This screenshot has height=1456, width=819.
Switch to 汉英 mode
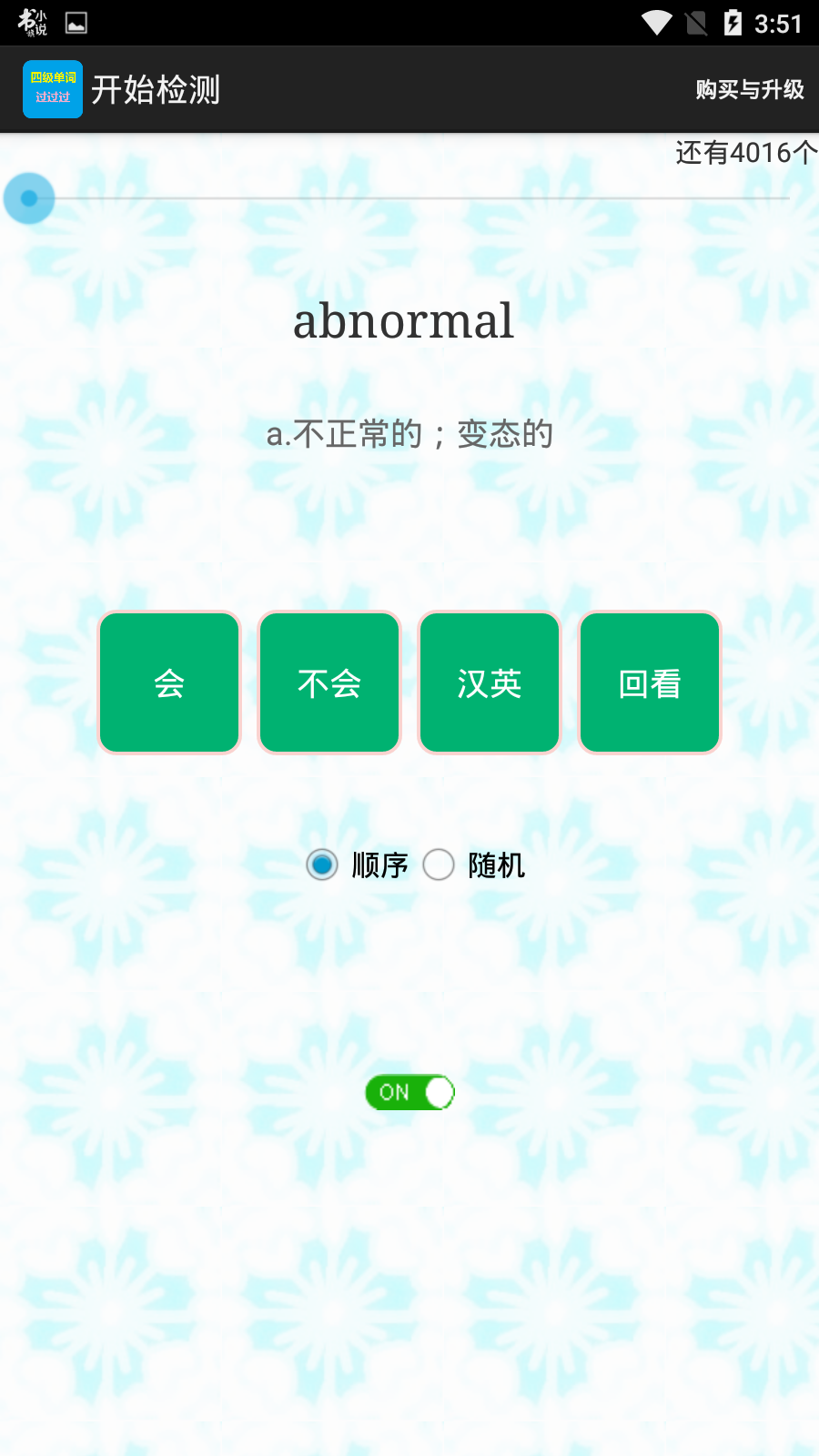click(x=490, y=682)
